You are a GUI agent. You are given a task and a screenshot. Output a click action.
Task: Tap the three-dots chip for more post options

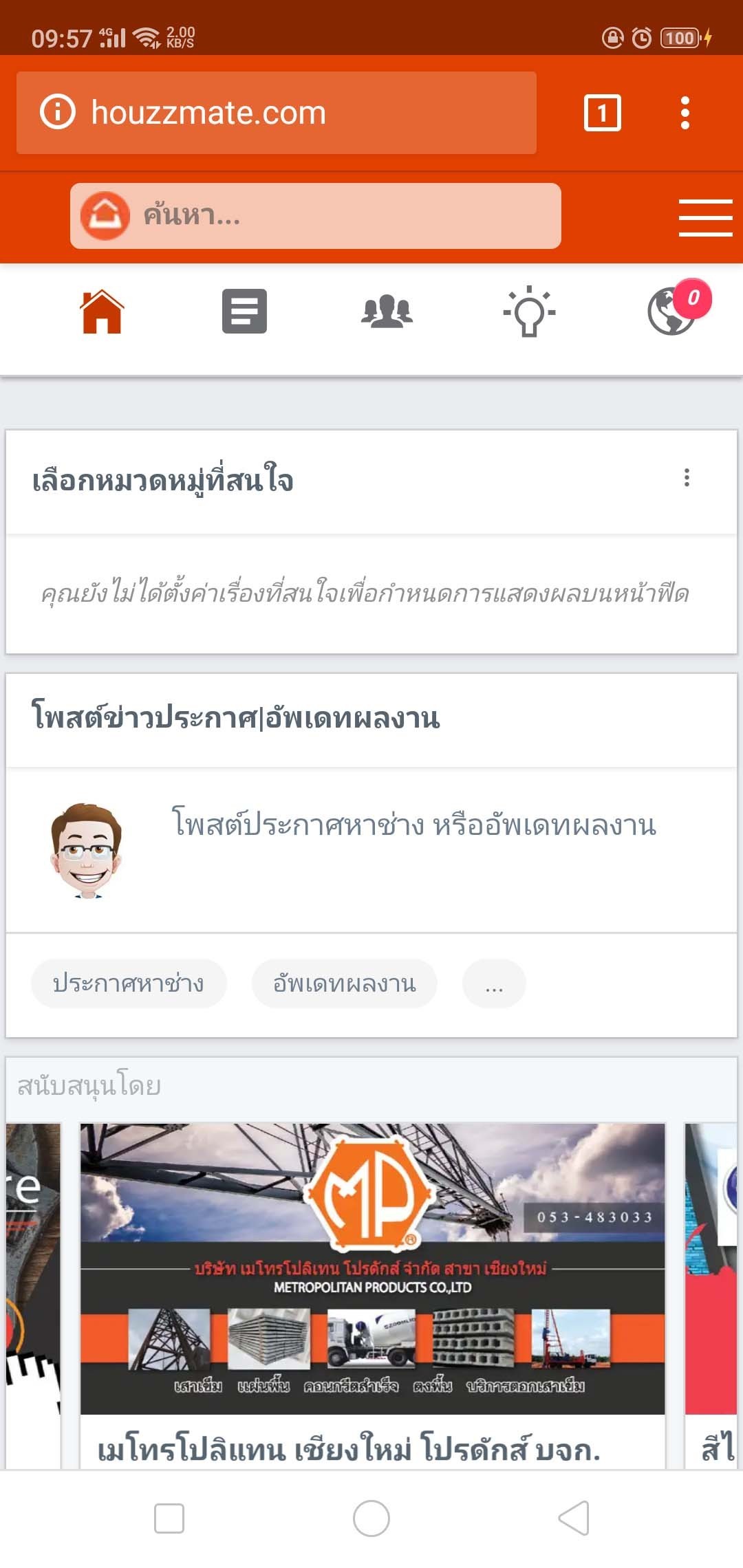(494, 984)
